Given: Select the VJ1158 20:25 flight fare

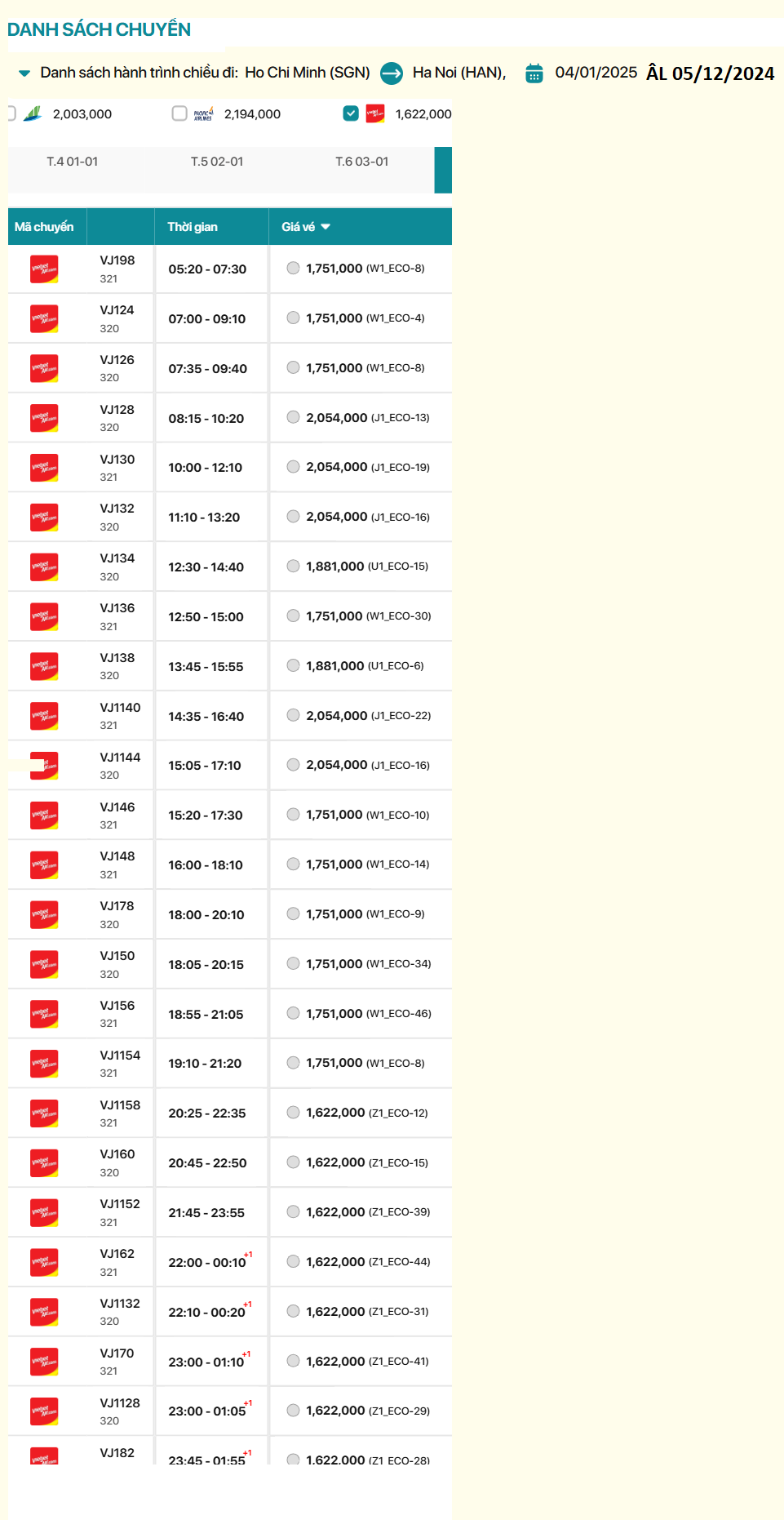Looking at the screenshot, I should click(x=293, y=1113).
